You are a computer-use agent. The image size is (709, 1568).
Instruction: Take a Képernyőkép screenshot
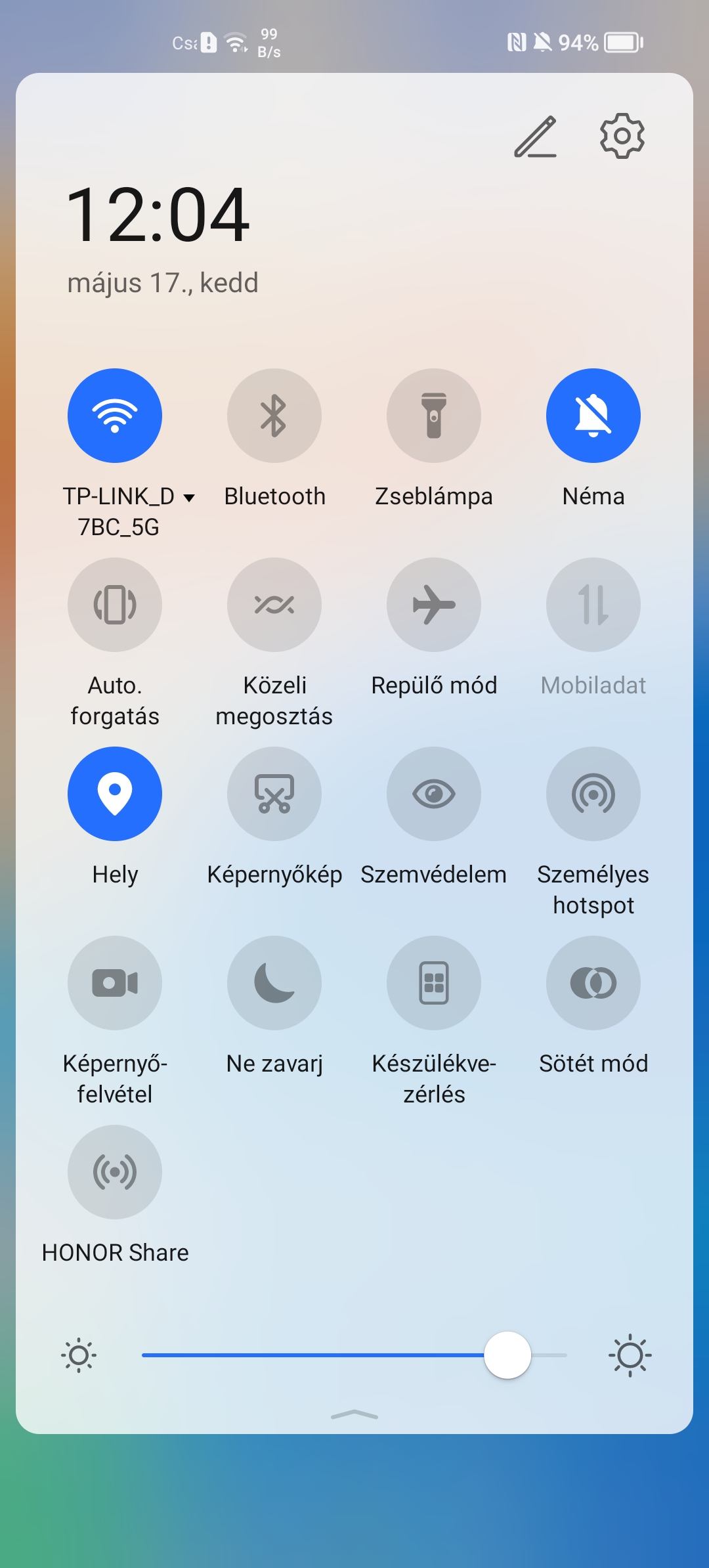pos(274,794)
